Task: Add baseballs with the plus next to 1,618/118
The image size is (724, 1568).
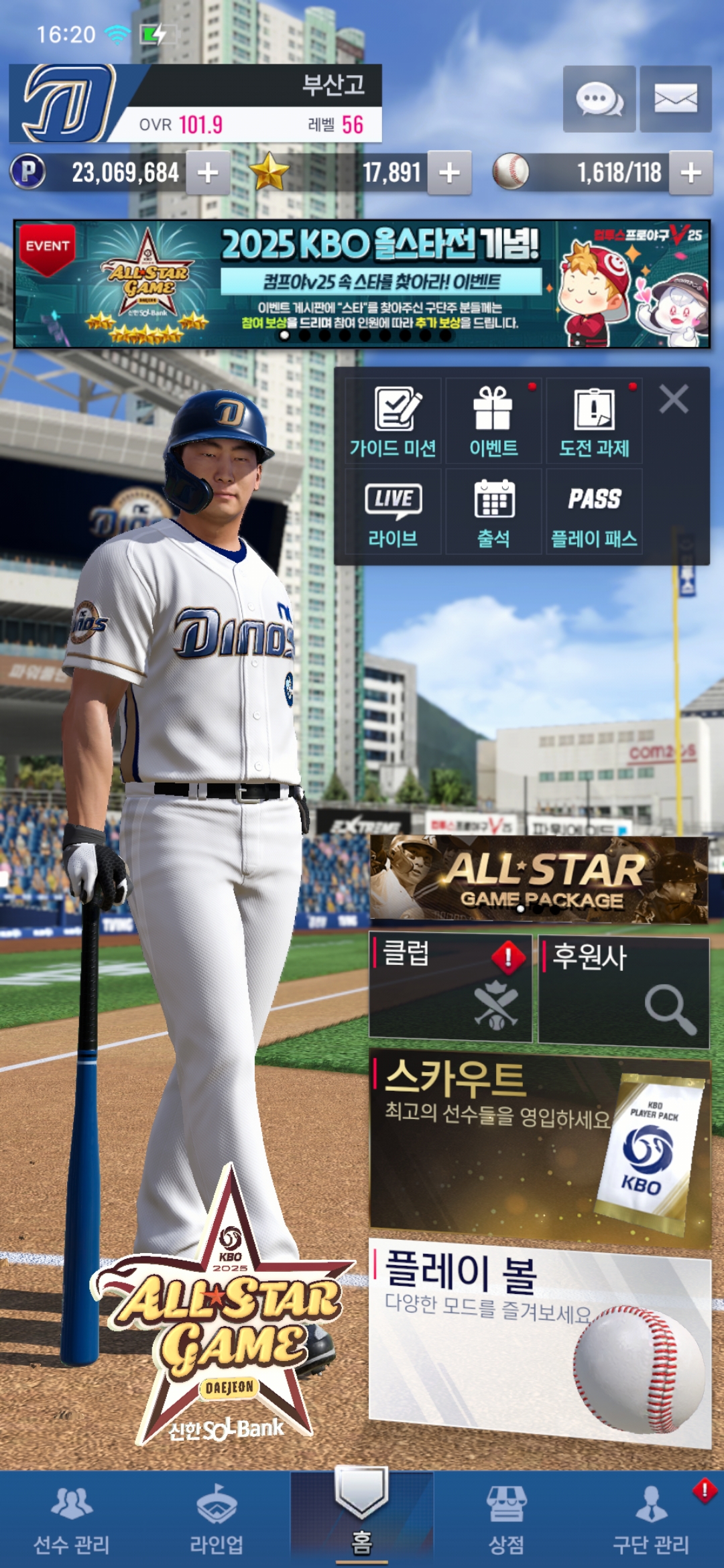Action: [x=691, y=173]
